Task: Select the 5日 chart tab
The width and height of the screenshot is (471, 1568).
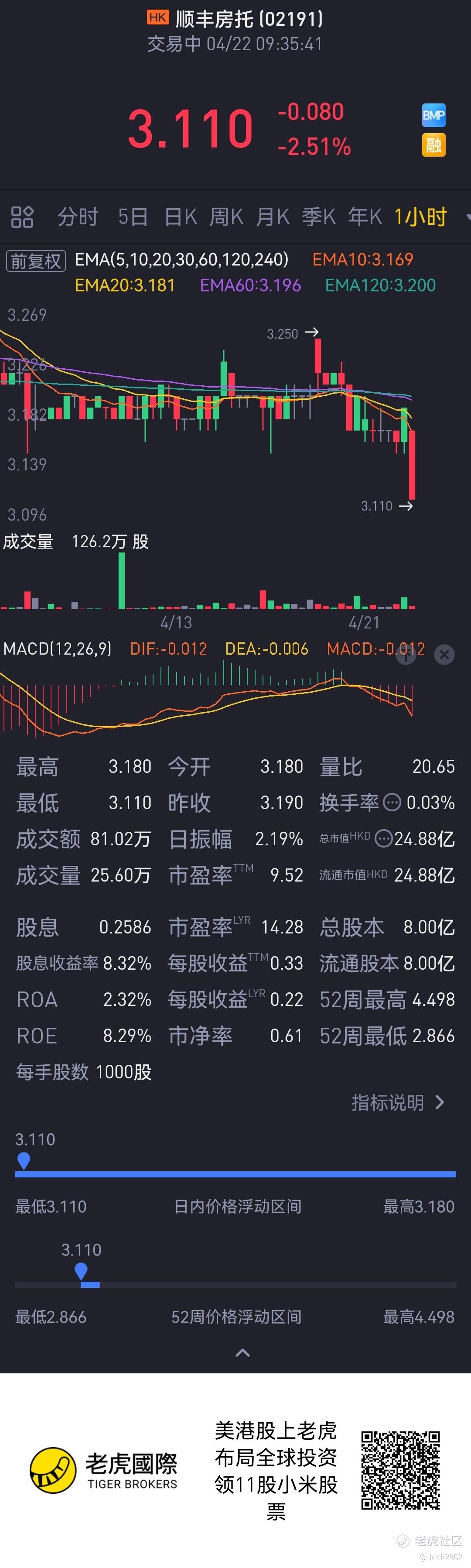Action: pyautogui.click(x=133, y=217)
